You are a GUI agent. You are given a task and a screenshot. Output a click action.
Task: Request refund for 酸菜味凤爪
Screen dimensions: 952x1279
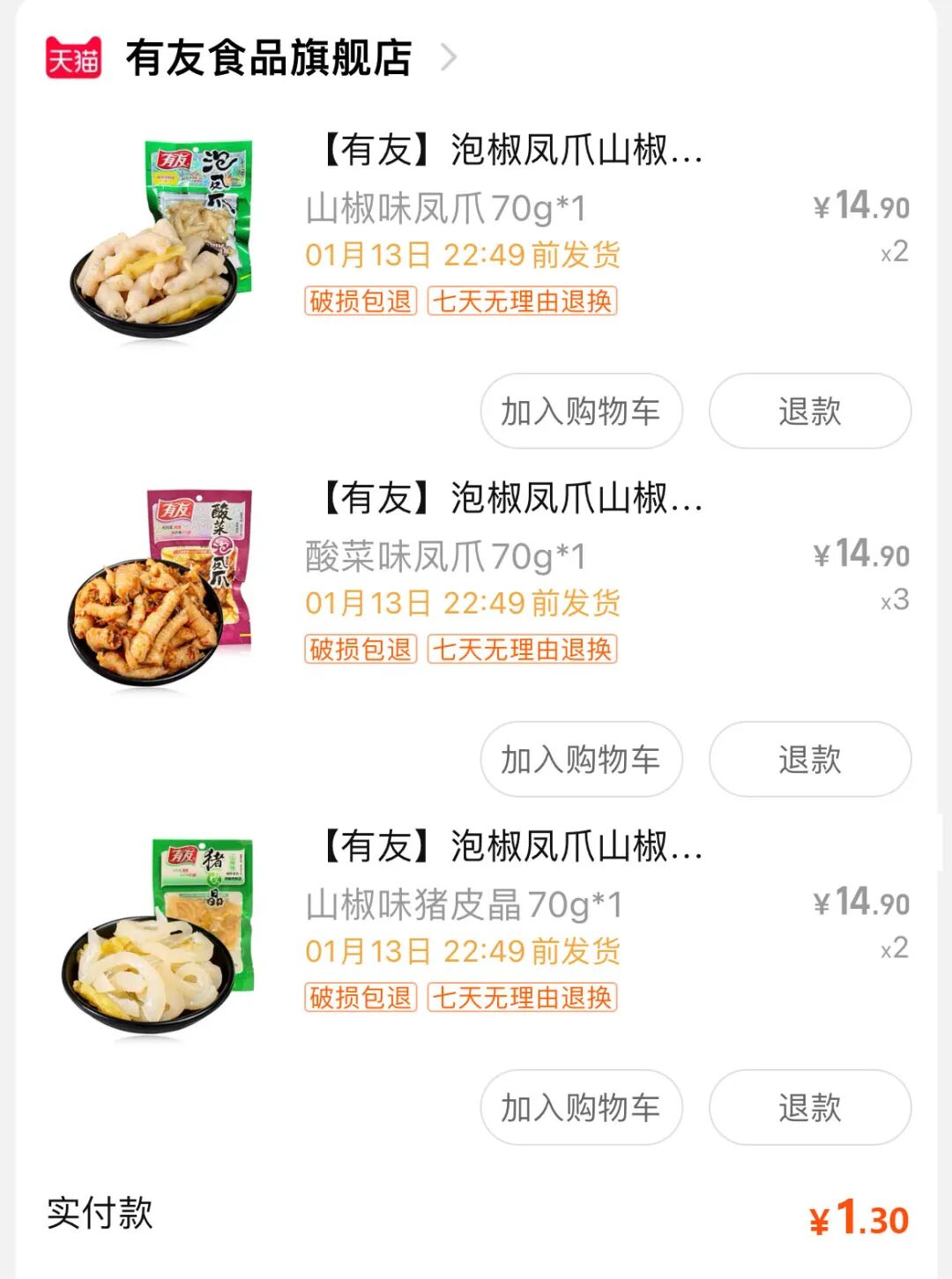[809, 759]
